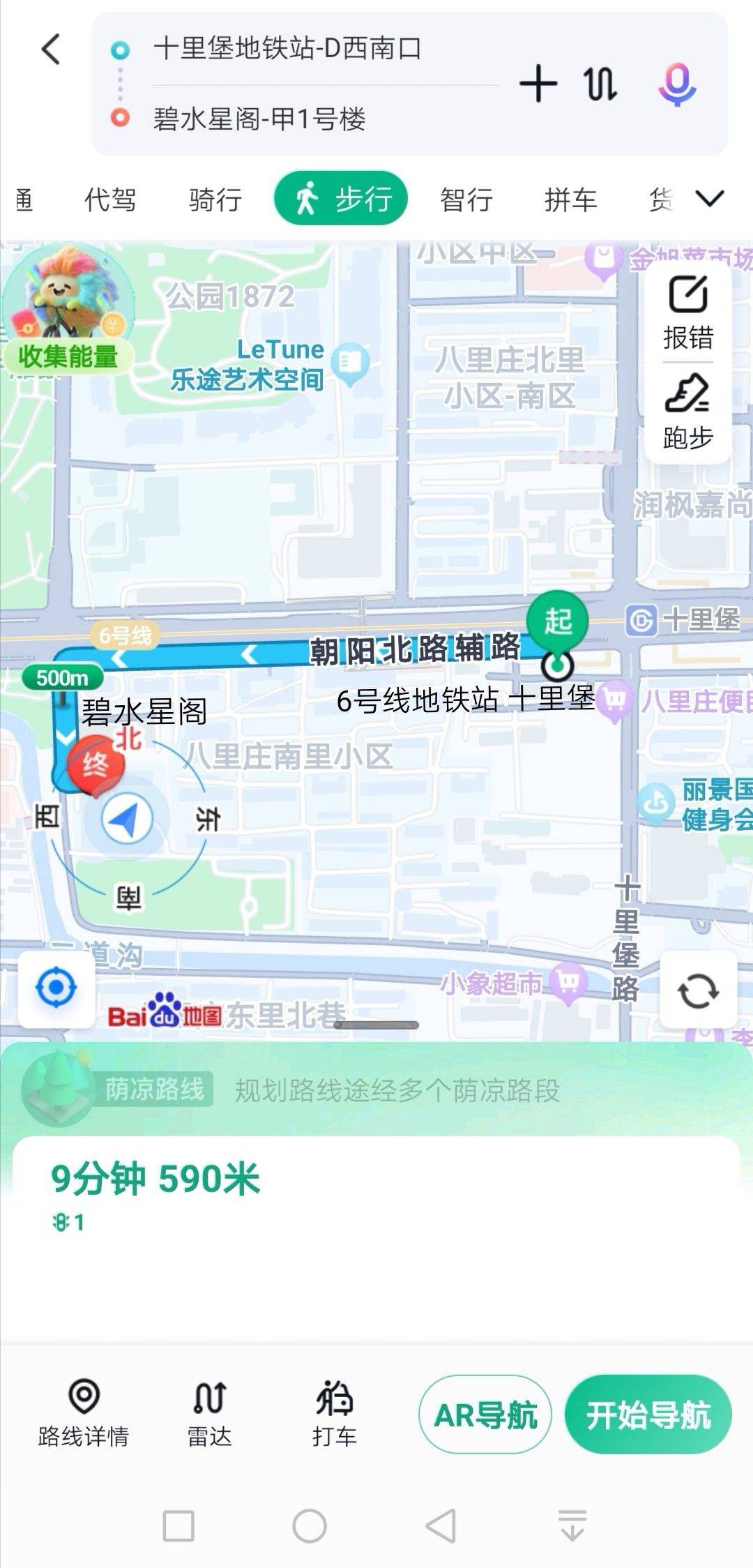Tap 开始导航 to begin navigation

648,1415
